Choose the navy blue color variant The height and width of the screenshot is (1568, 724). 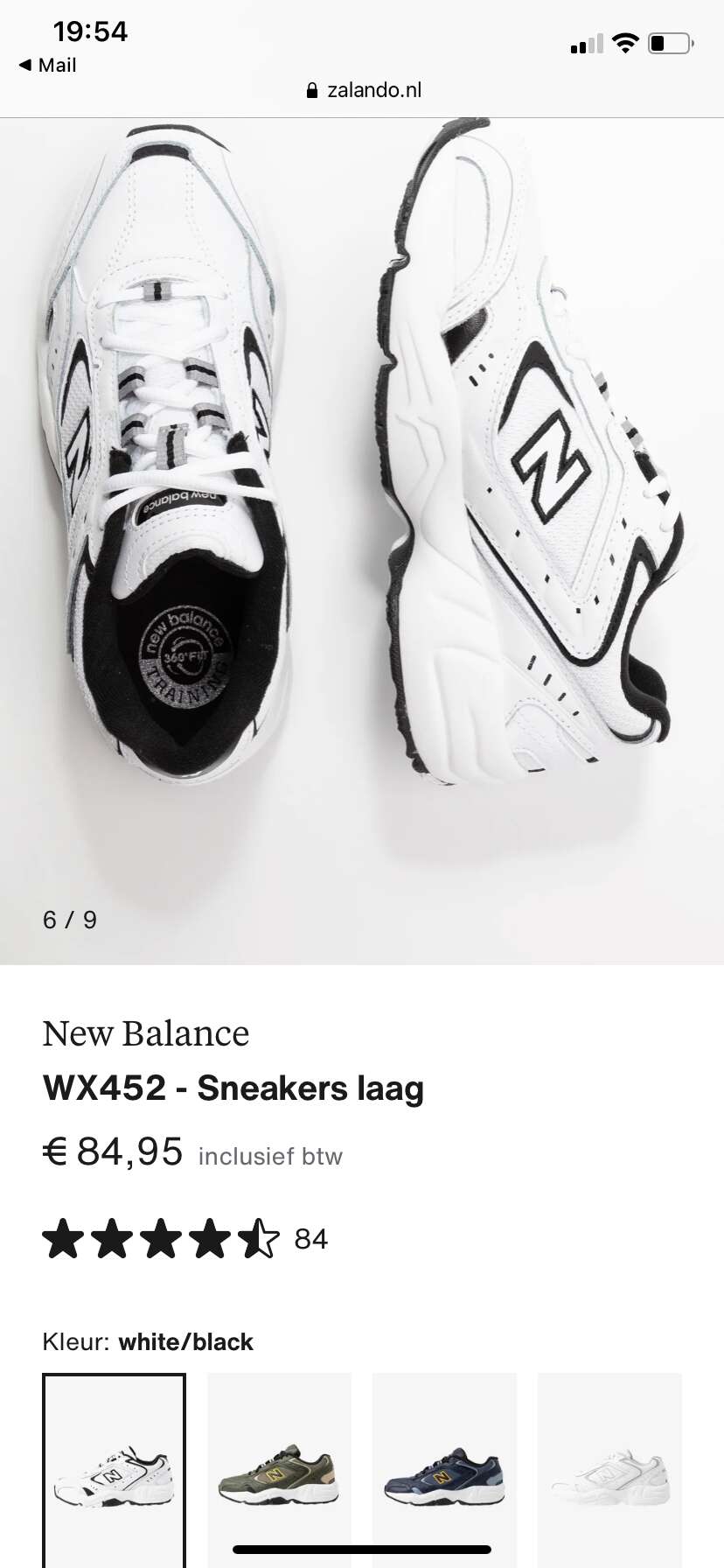click(x=444, y=1470)
